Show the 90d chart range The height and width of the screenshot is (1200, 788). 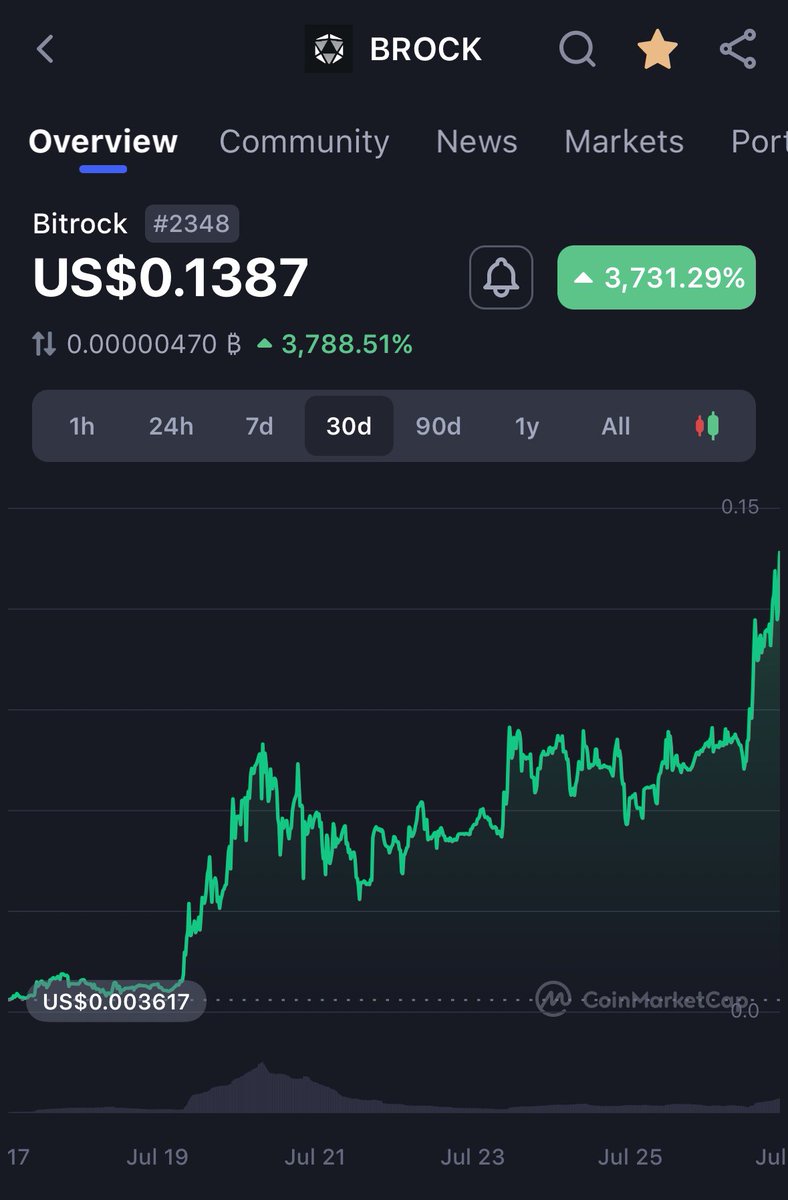[x=438, y=426]
